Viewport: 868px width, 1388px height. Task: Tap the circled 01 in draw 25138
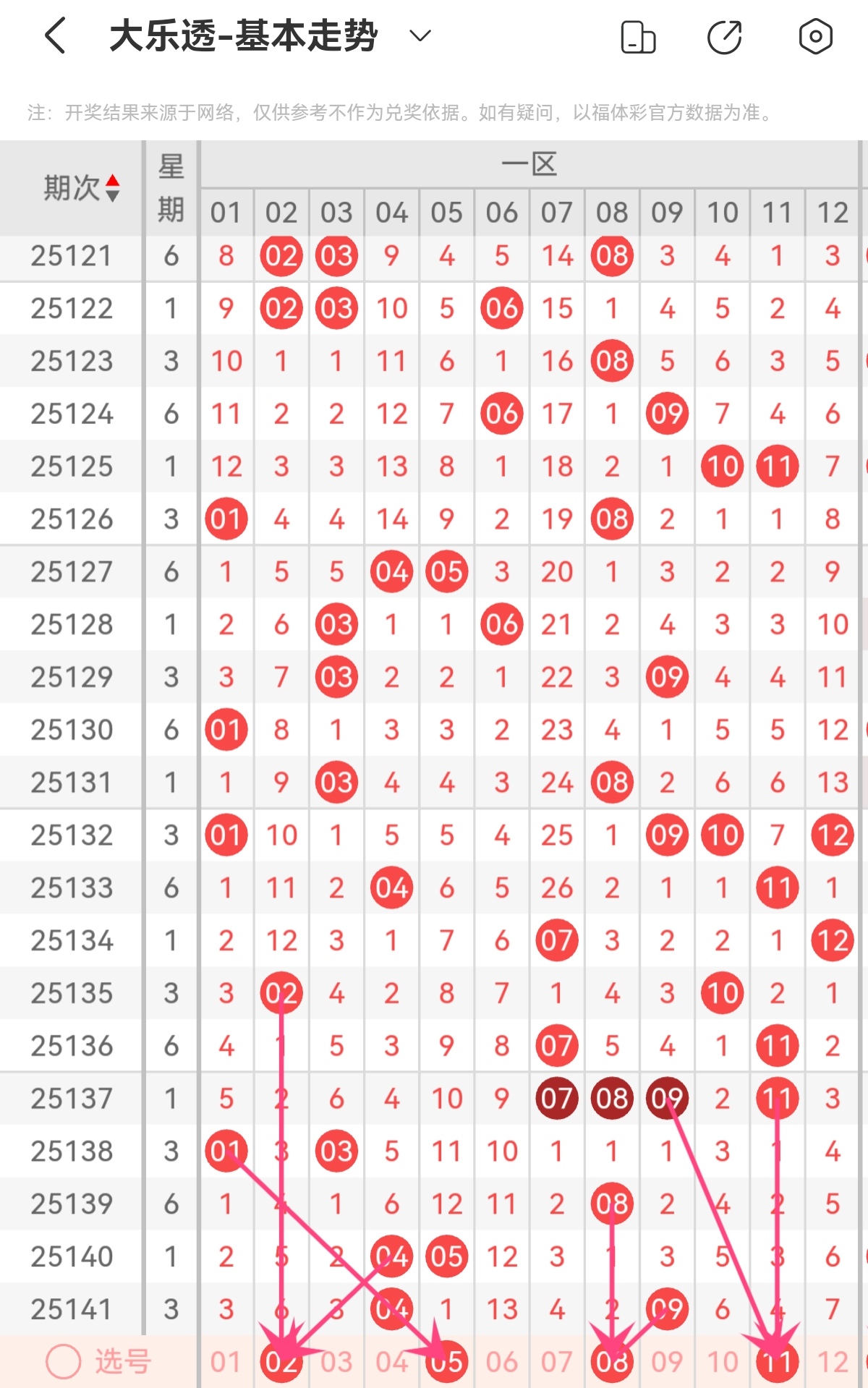point(226,1150)
